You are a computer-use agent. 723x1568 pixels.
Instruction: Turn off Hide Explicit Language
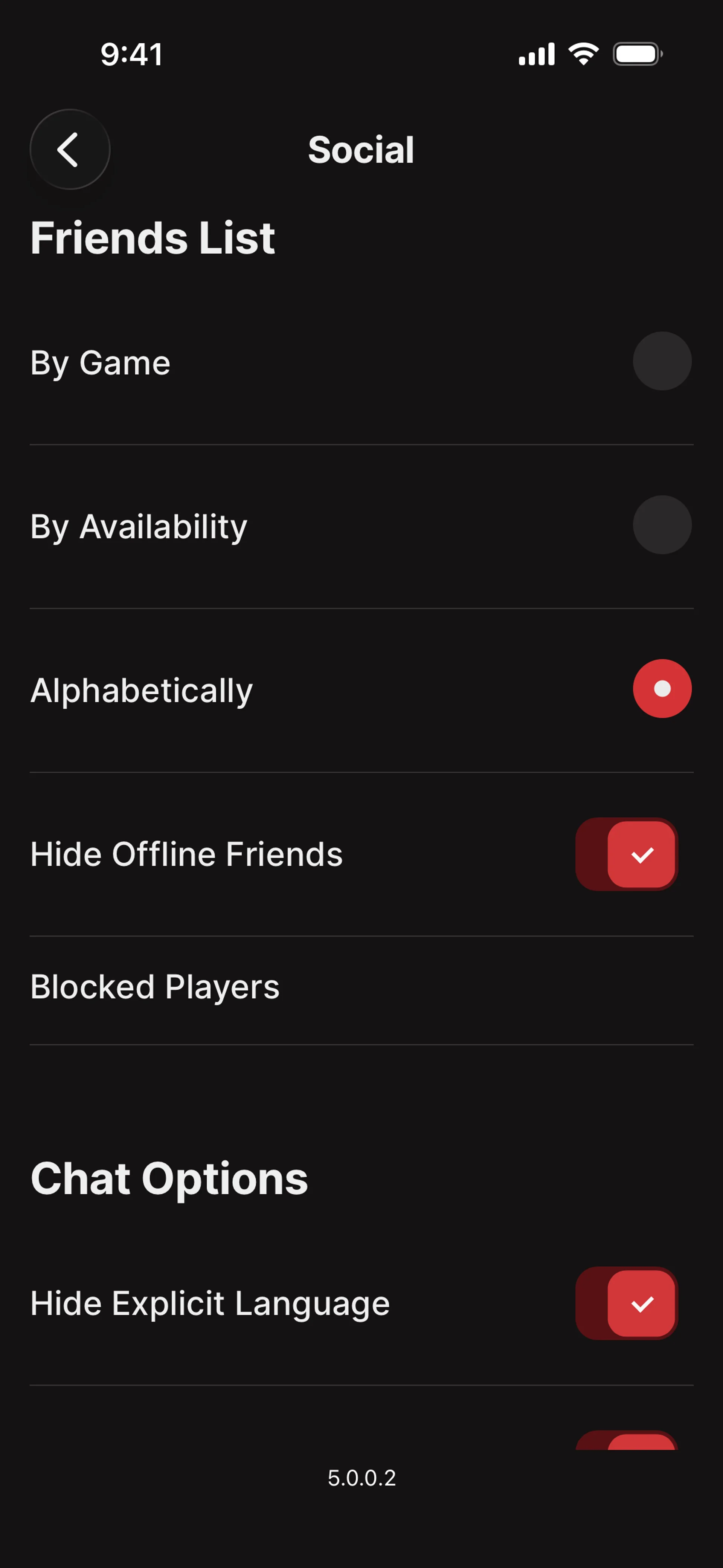[626, 1303]
